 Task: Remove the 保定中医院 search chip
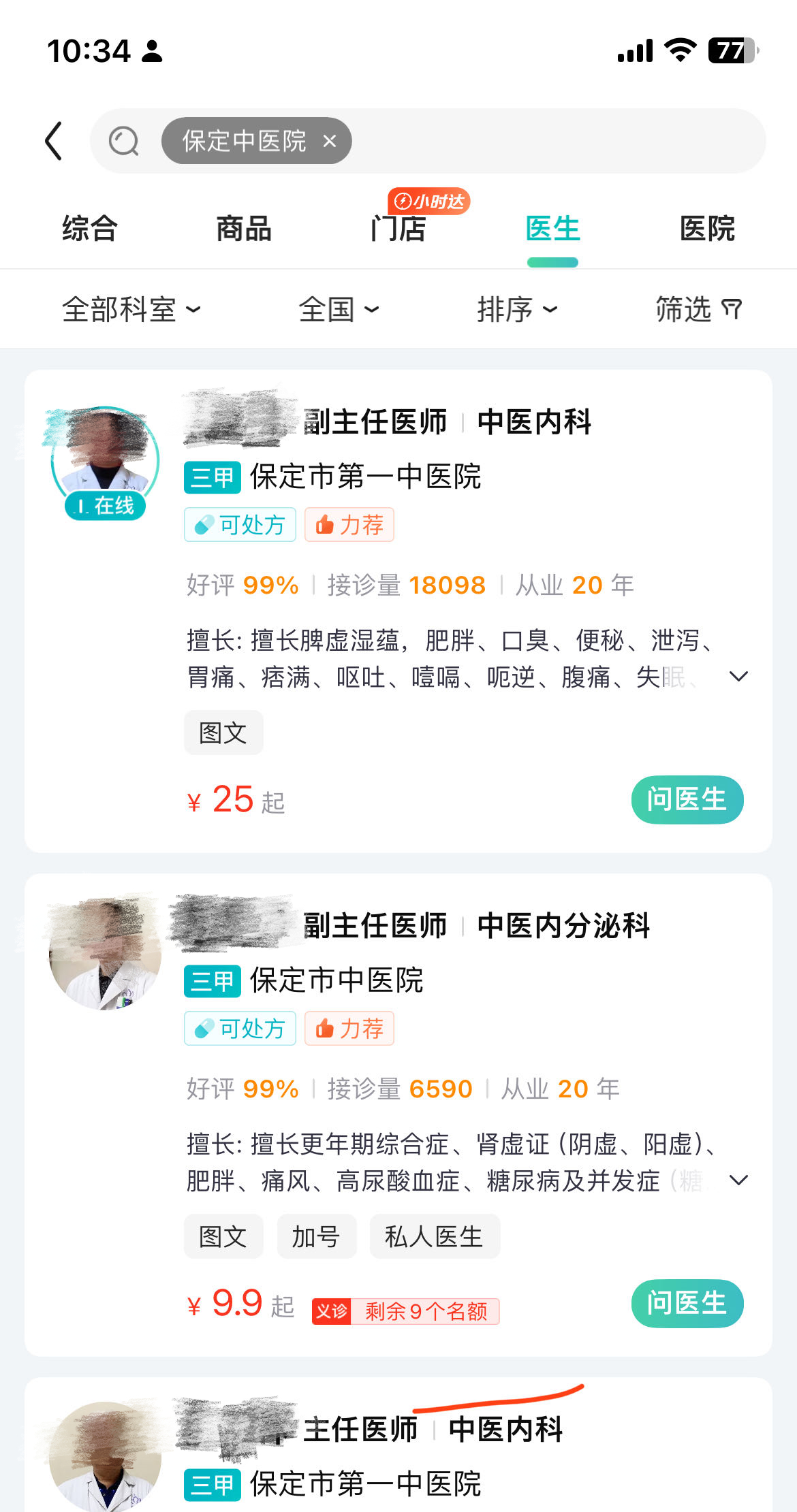click(x=330, y=141)
